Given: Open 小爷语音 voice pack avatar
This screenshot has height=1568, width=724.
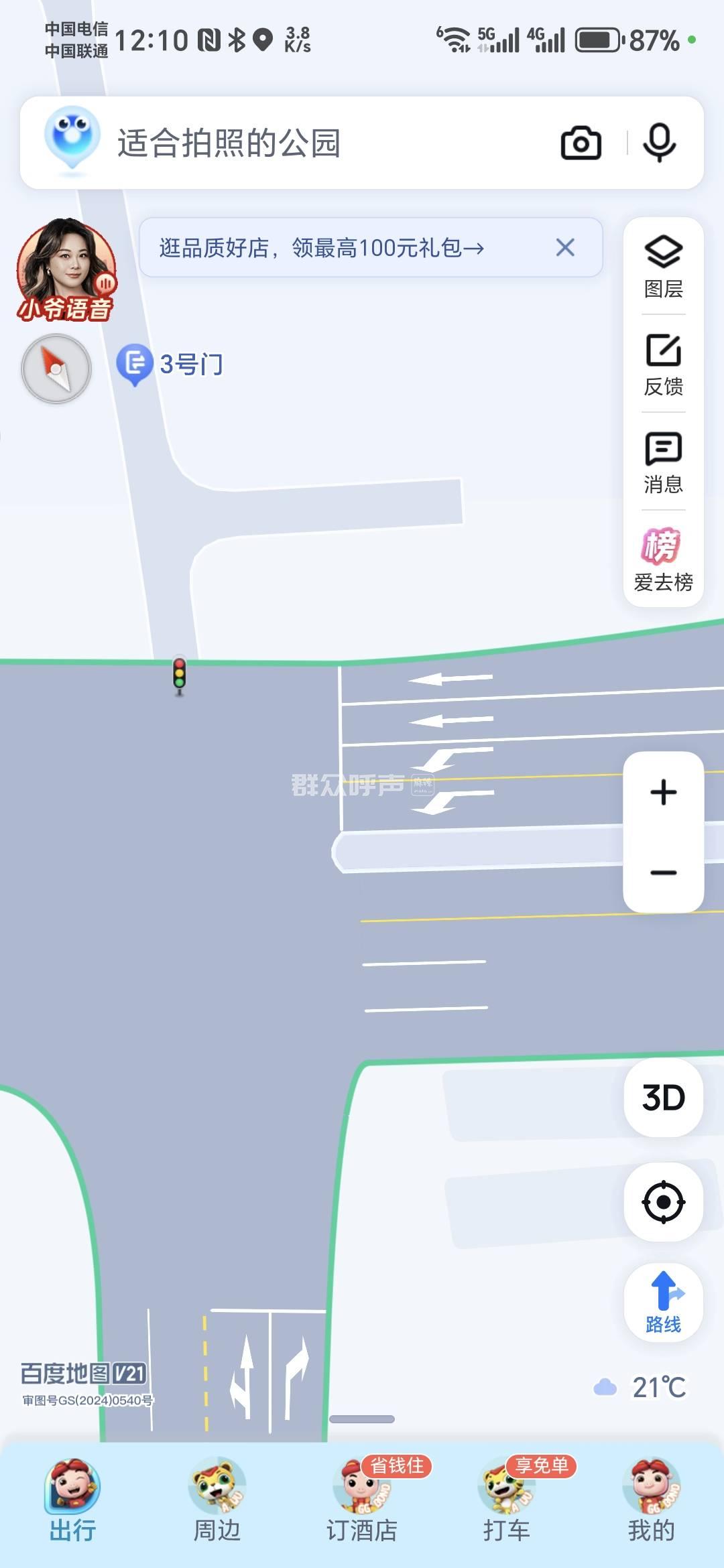Looking at the screenshot, I should click(66, 269).
